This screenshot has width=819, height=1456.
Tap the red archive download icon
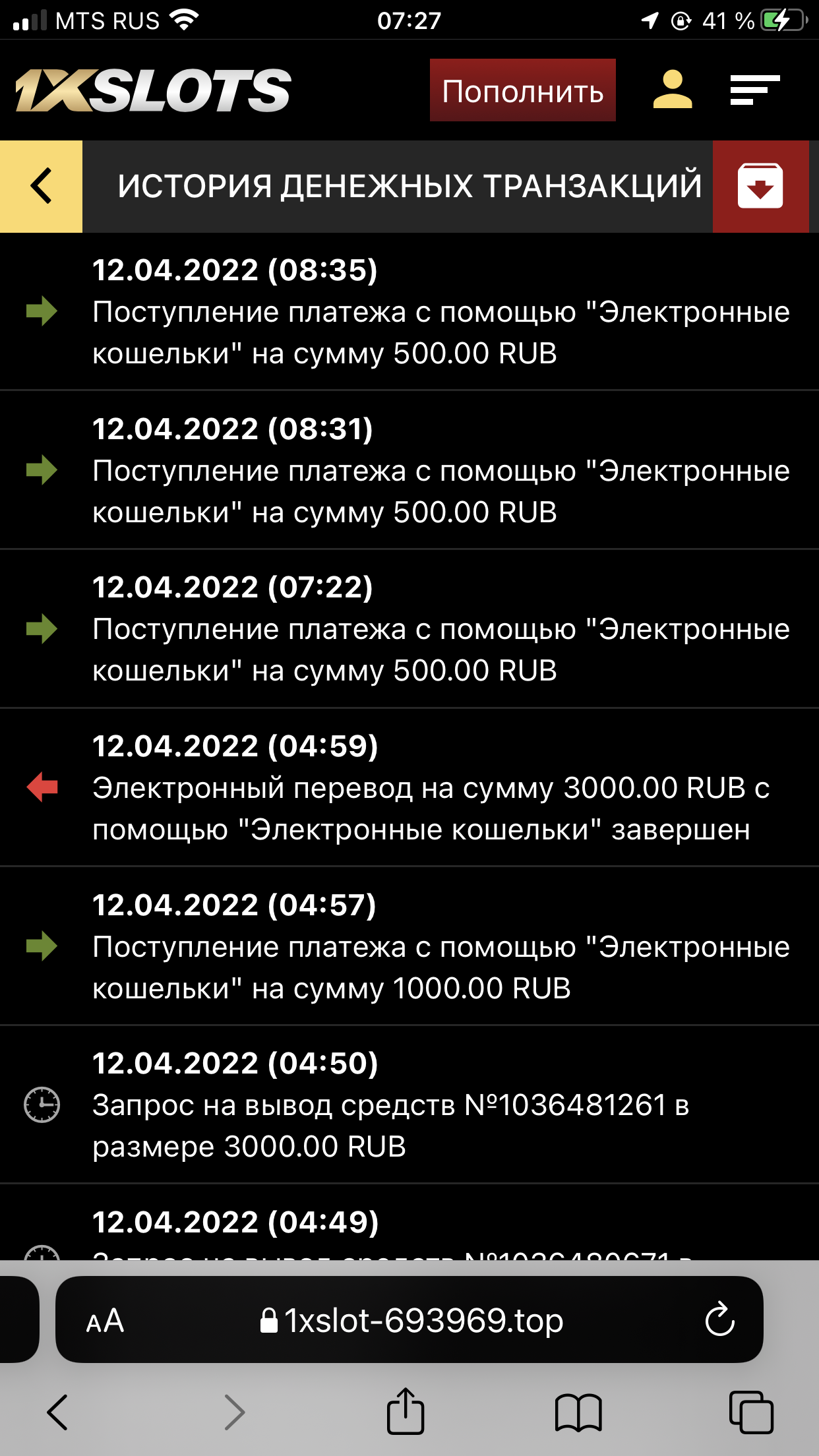pyautogui.click(x=760, y=187)
